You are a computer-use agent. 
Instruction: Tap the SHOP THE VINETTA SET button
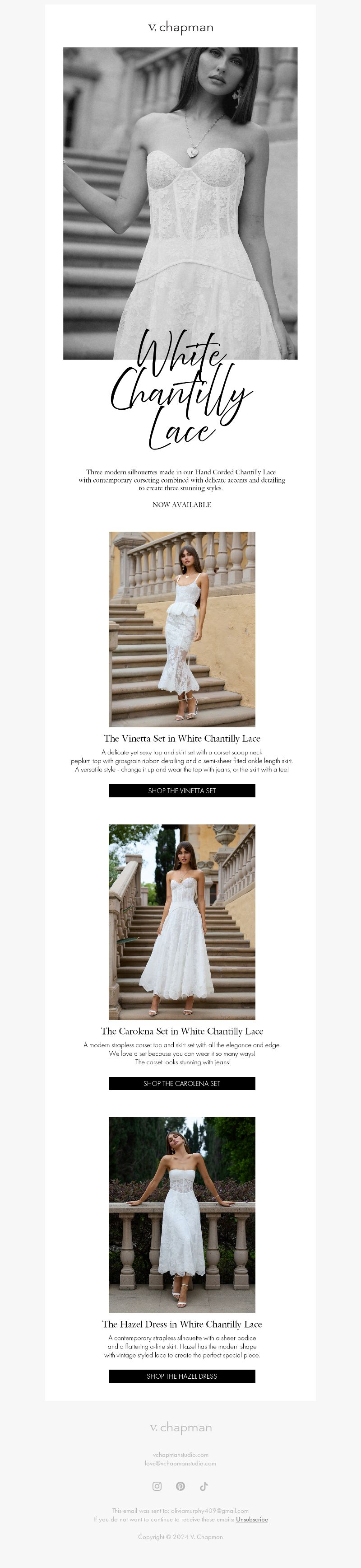pos(182,791)
